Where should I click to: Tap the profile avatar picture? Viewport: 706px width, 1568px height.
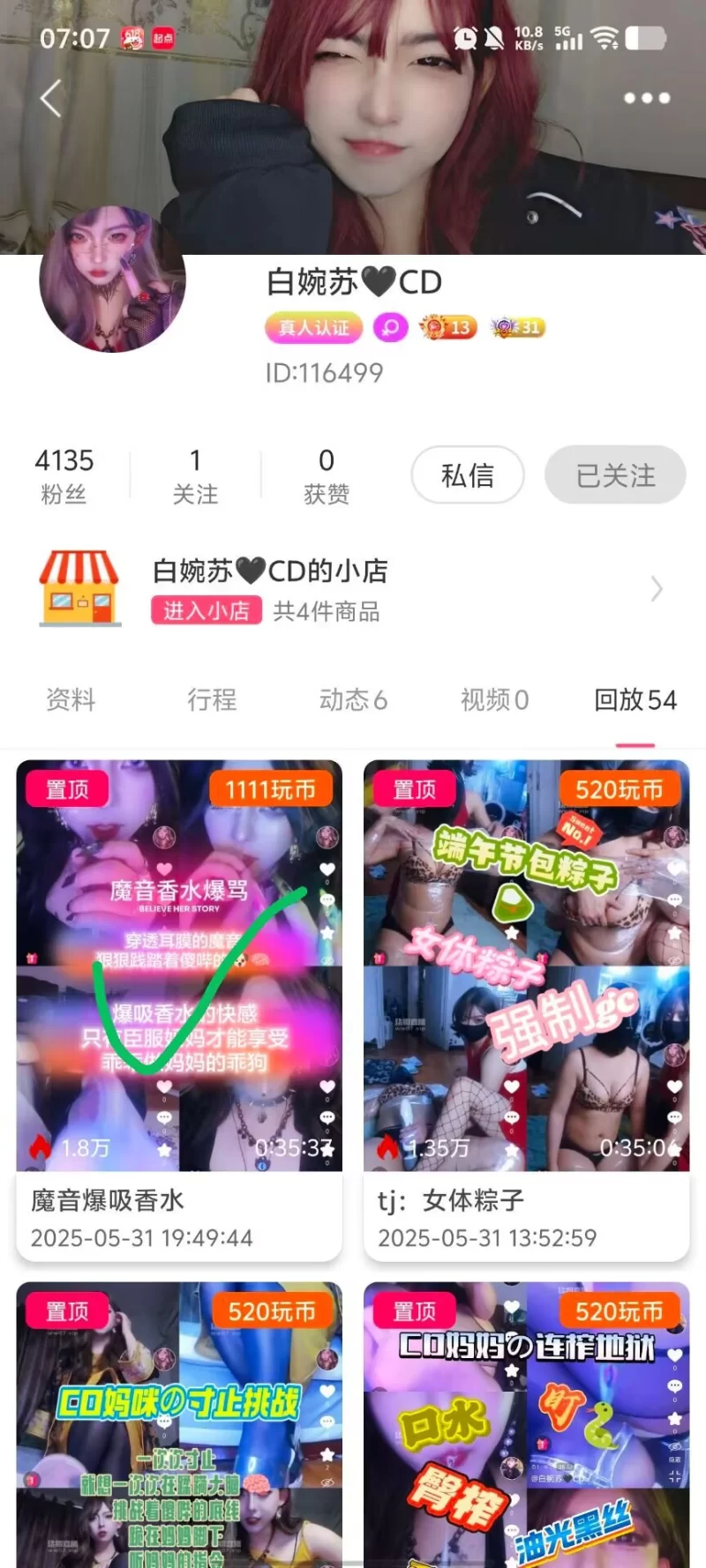pos(113,280)
